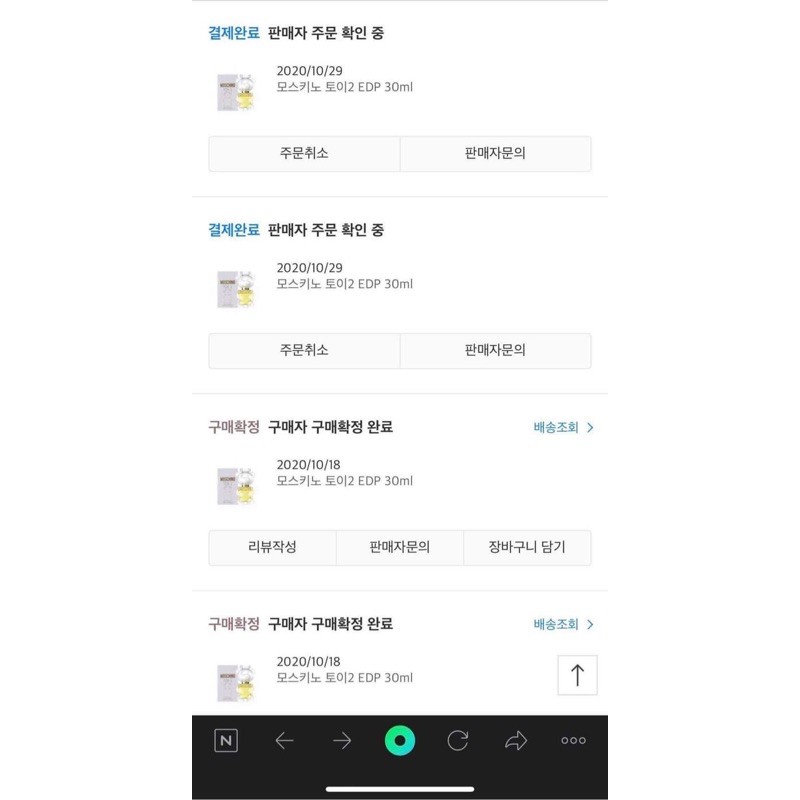Go forward with the browser forward arrow
The width and height of the screenshot is (800, 800).
(x=342, y=741)
